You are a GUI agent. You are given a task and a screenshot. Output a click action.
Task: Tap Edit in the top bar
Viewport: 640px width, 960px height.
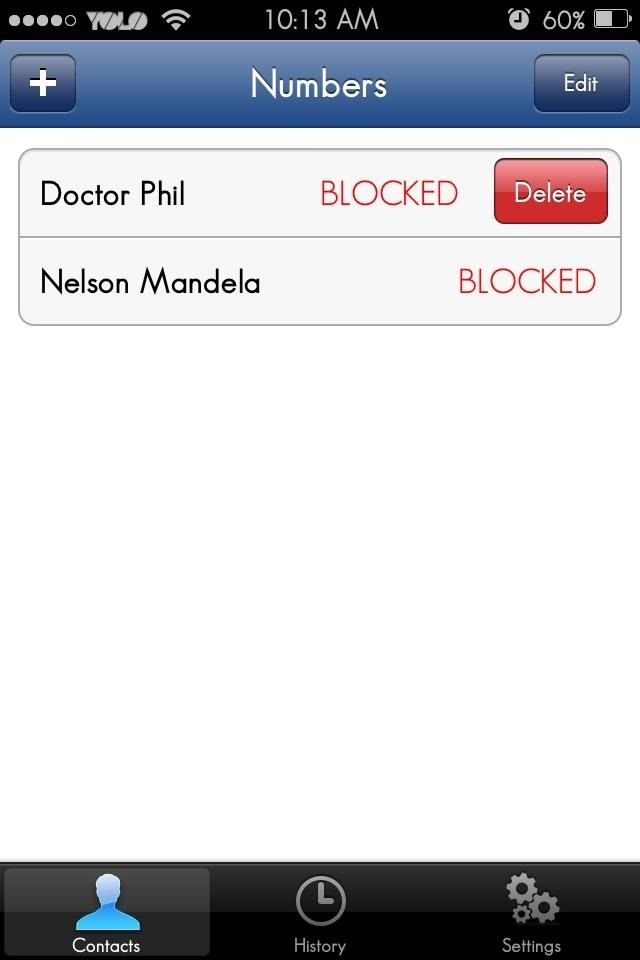tap(580, 83)
